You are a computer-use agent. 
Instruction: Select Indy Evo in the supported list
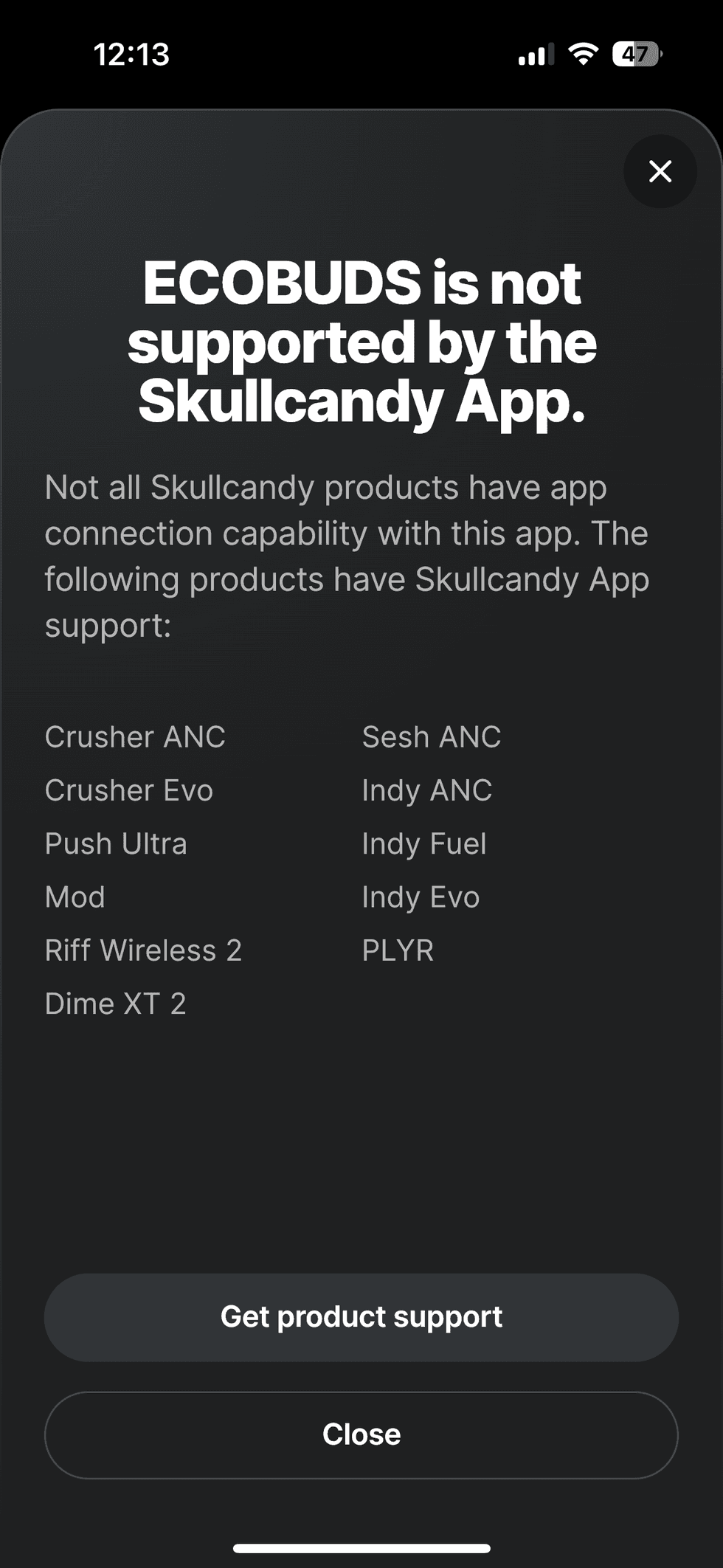pyautogui.click(x=419, y=897)
